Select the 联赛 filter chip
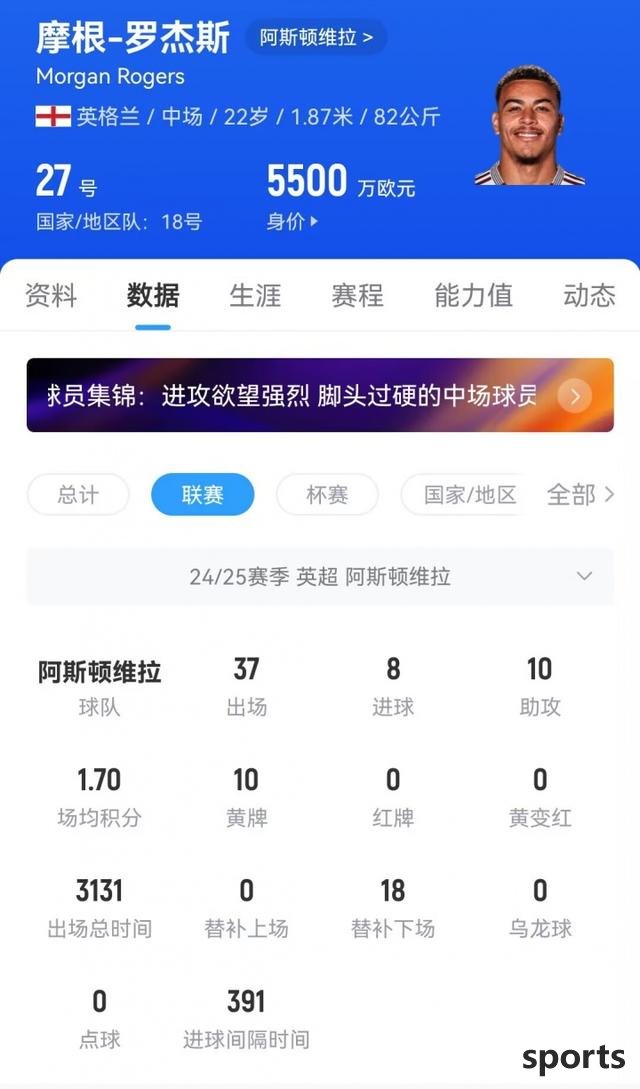The image size is (640, 1089). (203, 494)
